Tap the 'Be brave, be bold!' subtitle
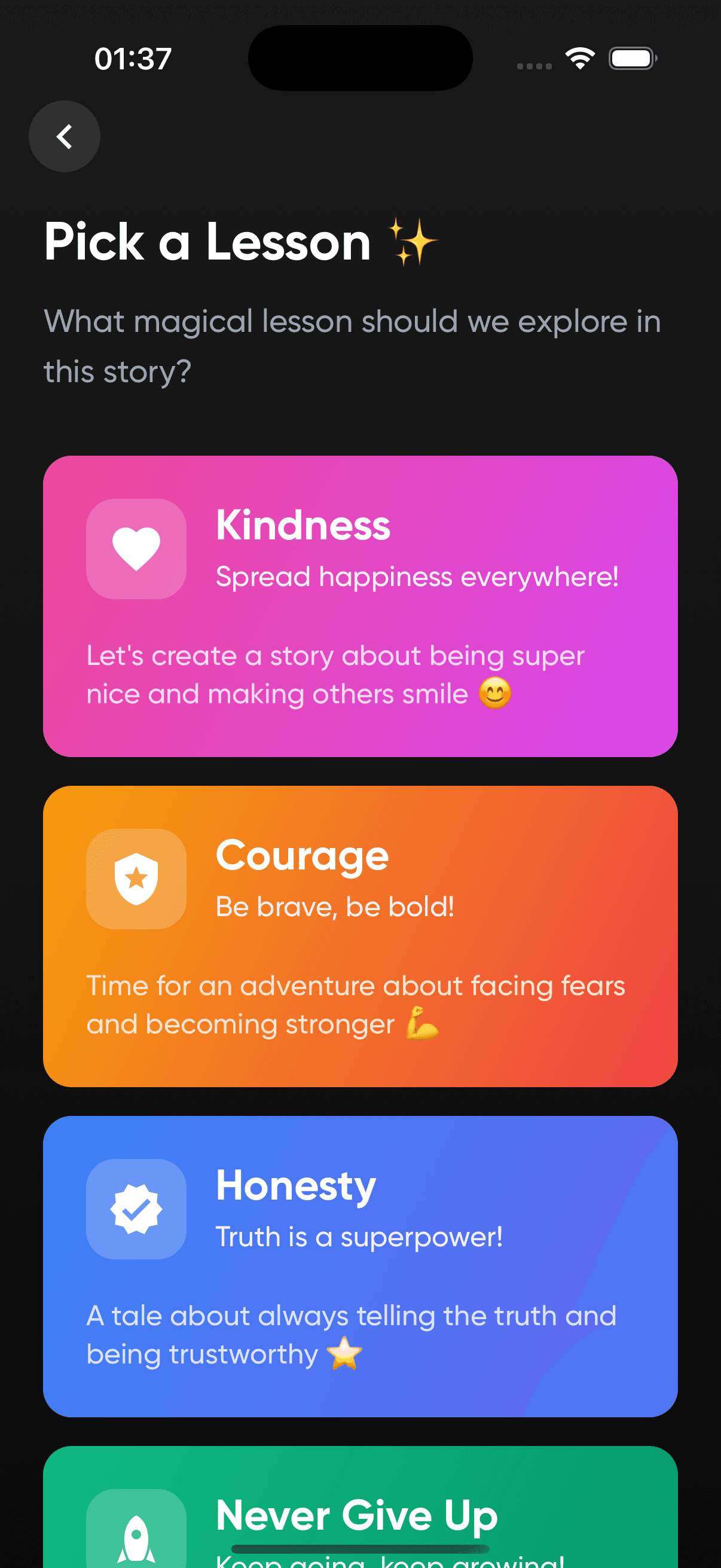721x1568 pixels. point(335,907)
